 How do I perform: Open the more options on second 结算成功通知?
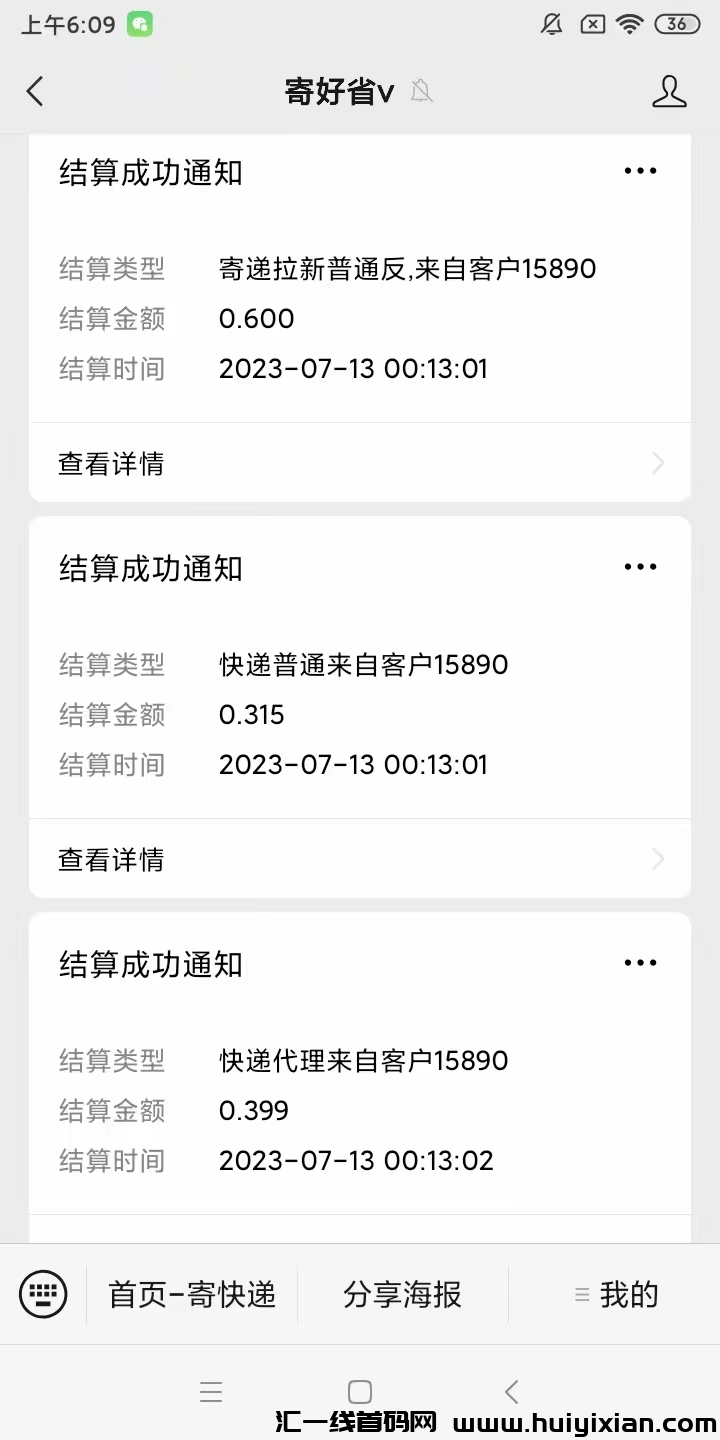(x=639, y=566)
